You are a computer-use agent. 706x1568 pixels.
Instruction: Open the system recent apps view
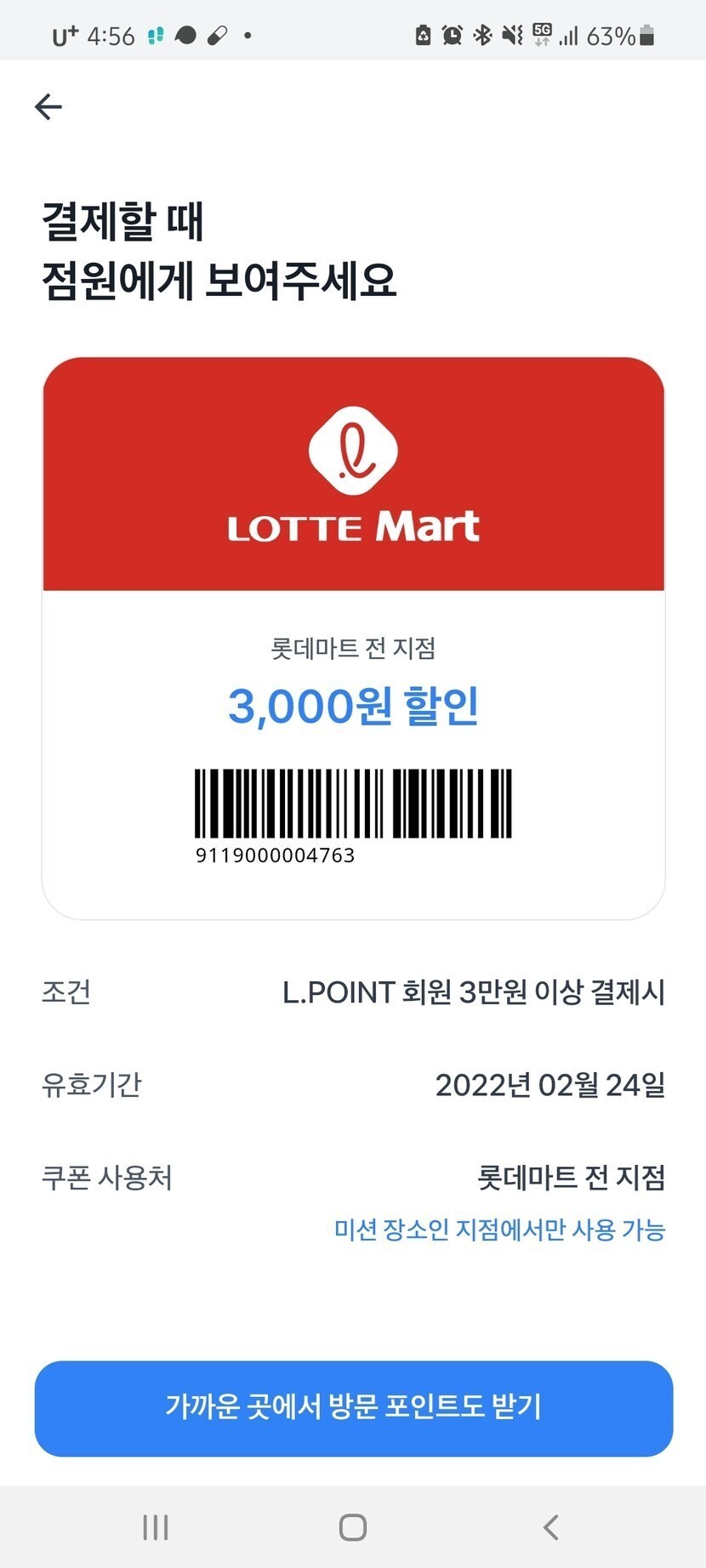coord(156,1527)
